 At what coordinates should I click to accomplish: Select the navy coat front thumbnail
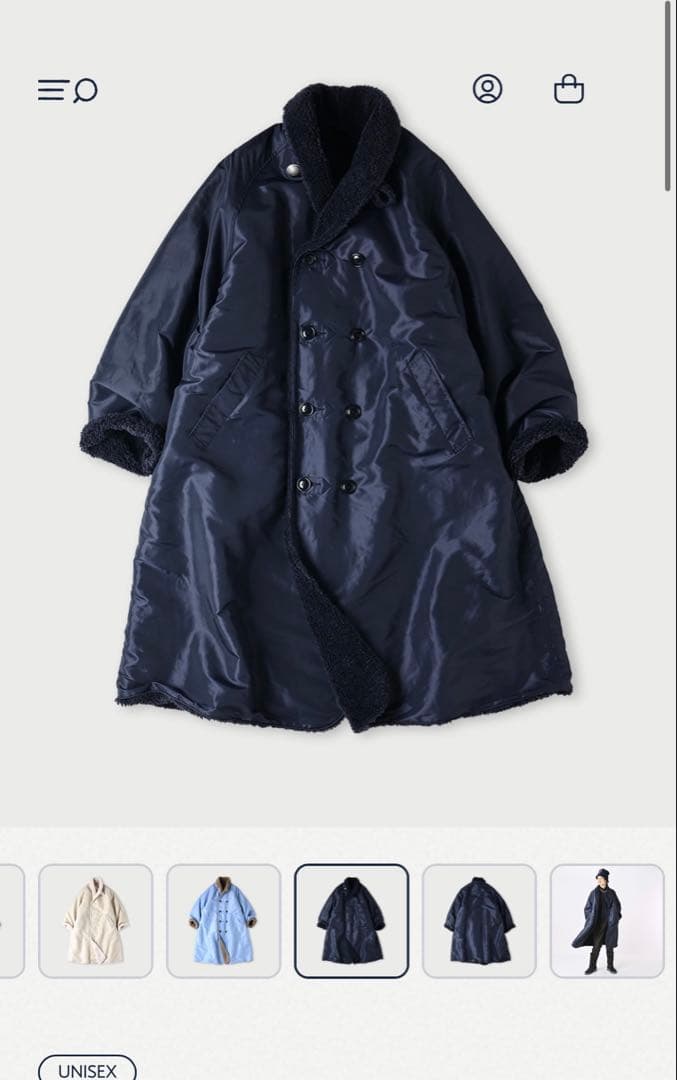point(351,920)
